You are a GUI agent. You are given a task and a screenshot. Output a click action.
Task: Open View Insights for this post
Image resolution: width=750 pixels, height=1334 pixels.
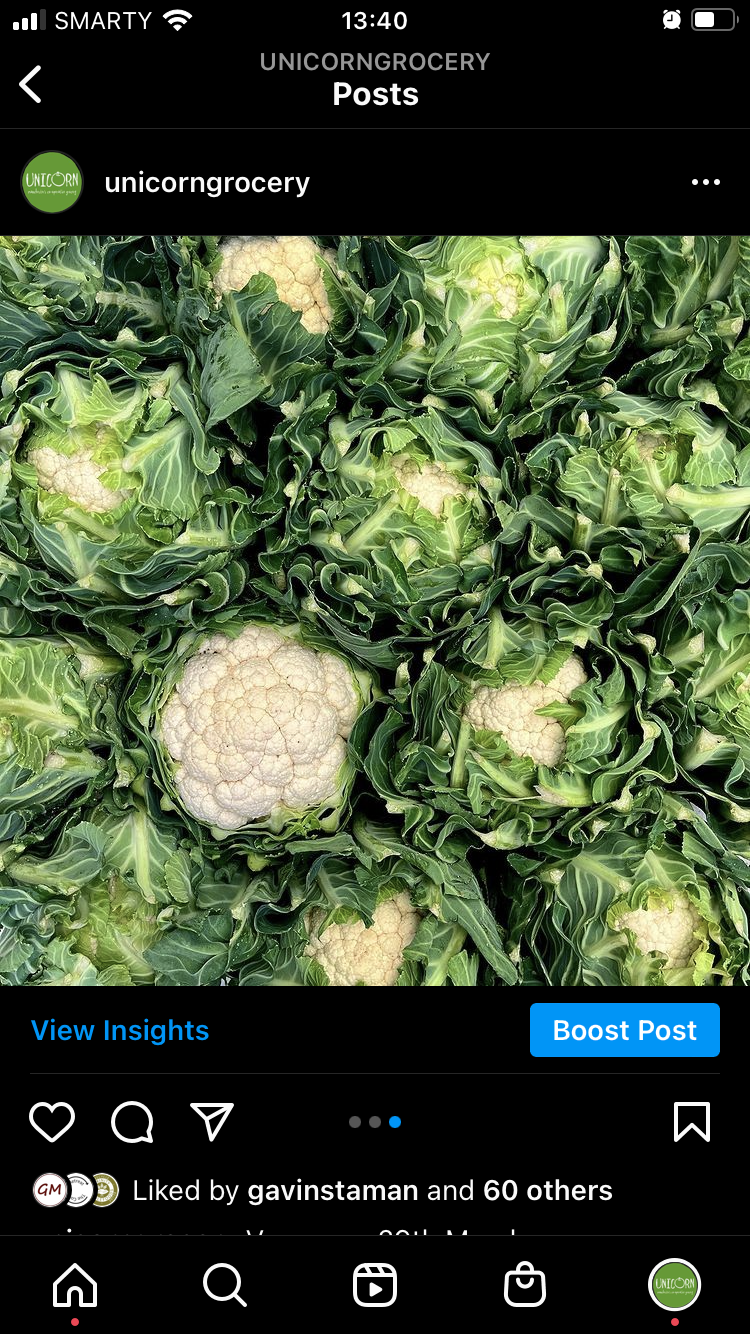point(120,1030)
